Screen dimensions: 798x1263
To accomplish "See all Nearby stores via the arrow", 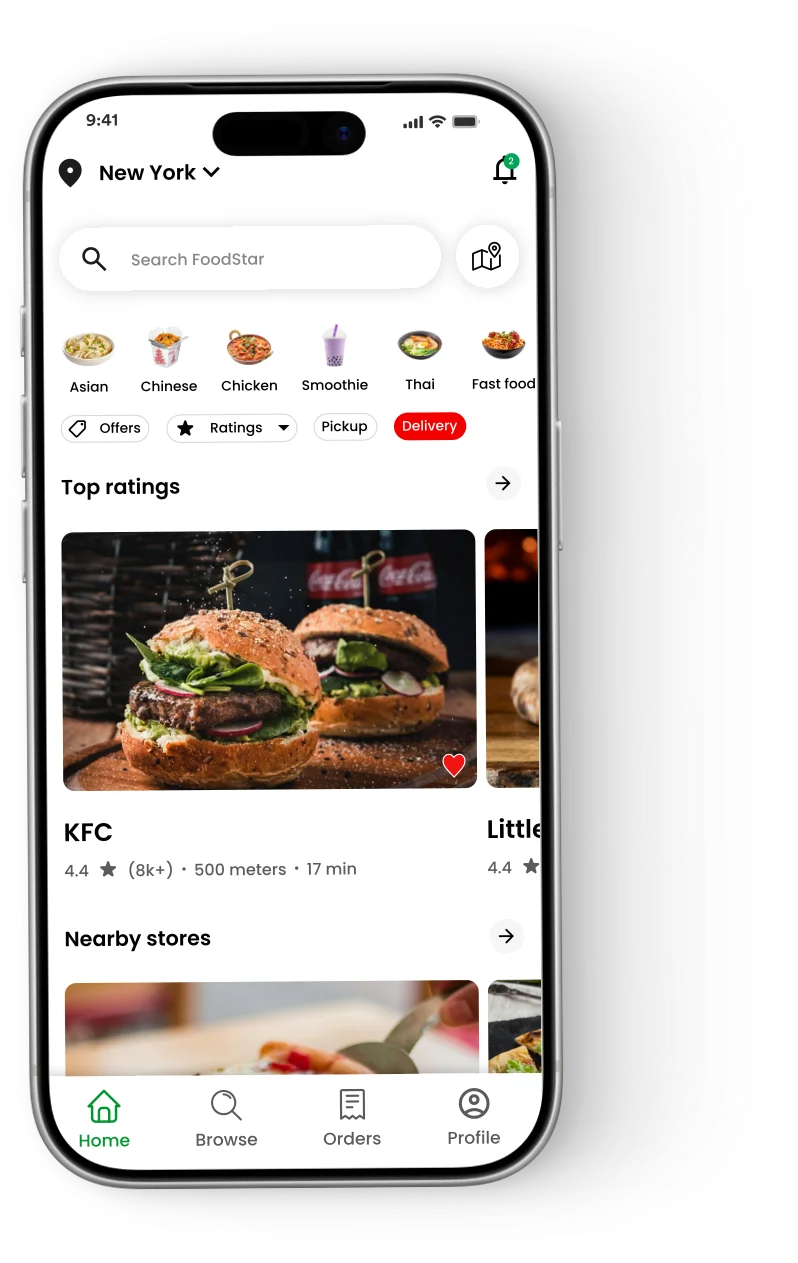I will (x=507, y=936).
